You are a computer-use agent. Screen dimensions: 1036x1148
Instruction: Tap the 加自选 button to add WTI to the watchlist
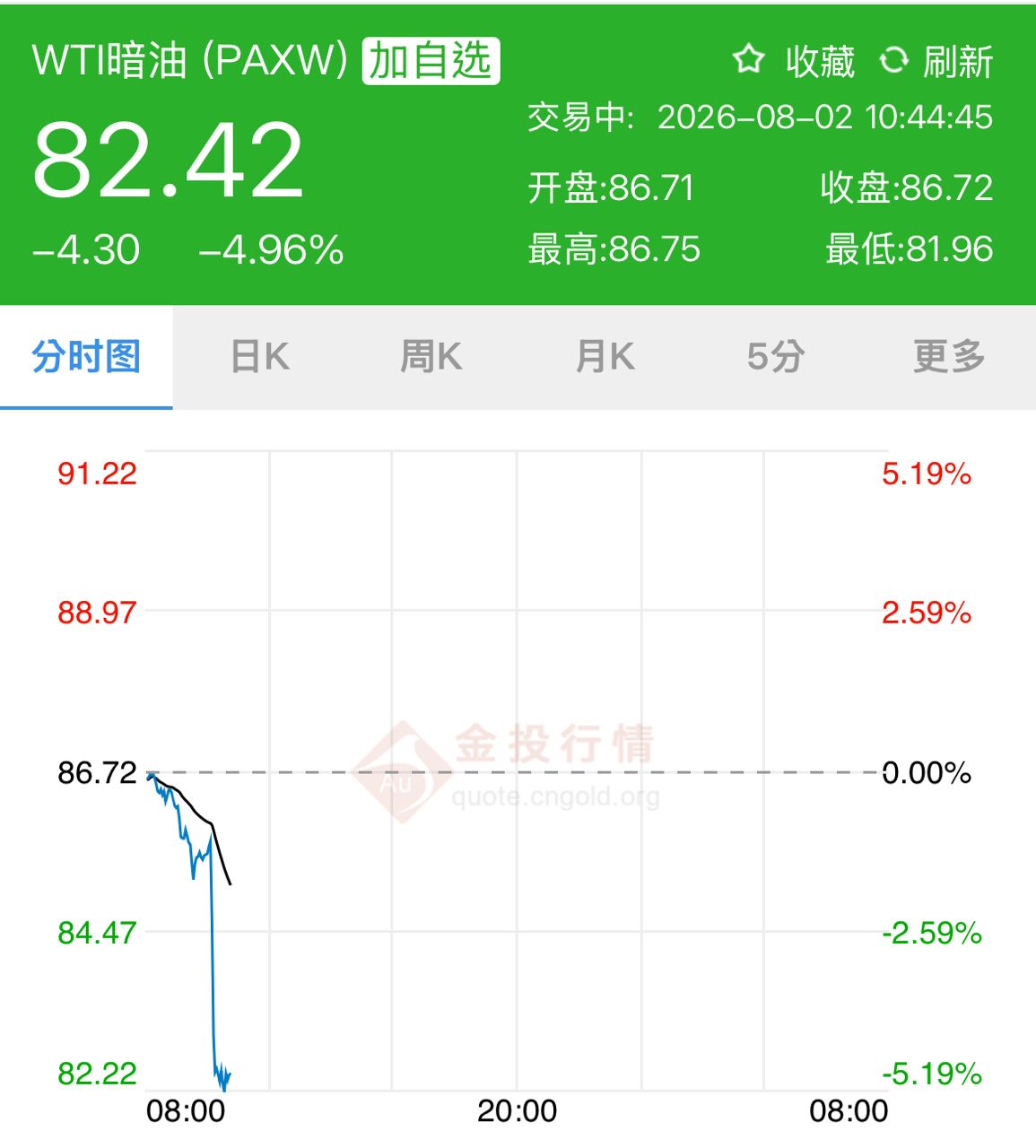(x=431, y=61)
